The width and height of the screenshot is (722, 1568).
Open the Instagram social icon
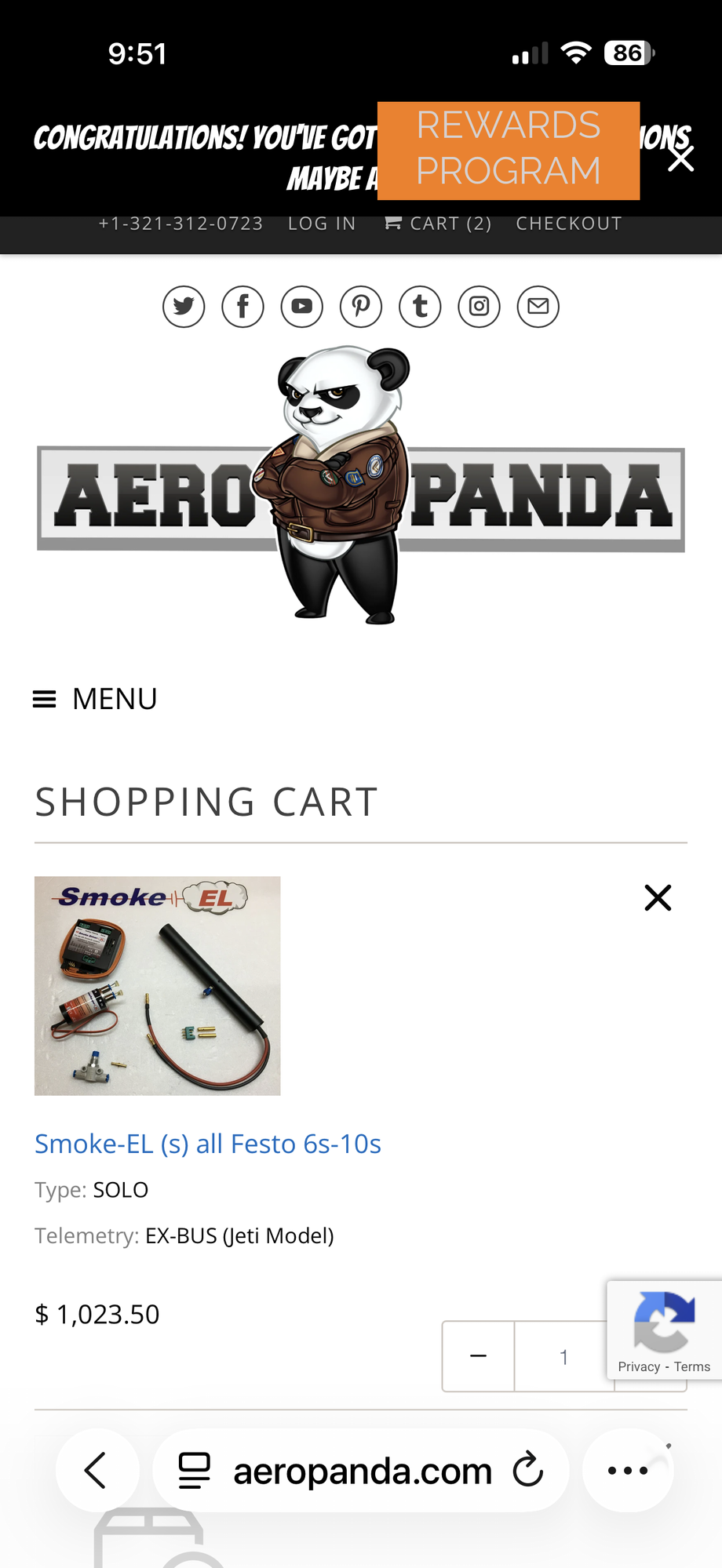coord(479,306)
